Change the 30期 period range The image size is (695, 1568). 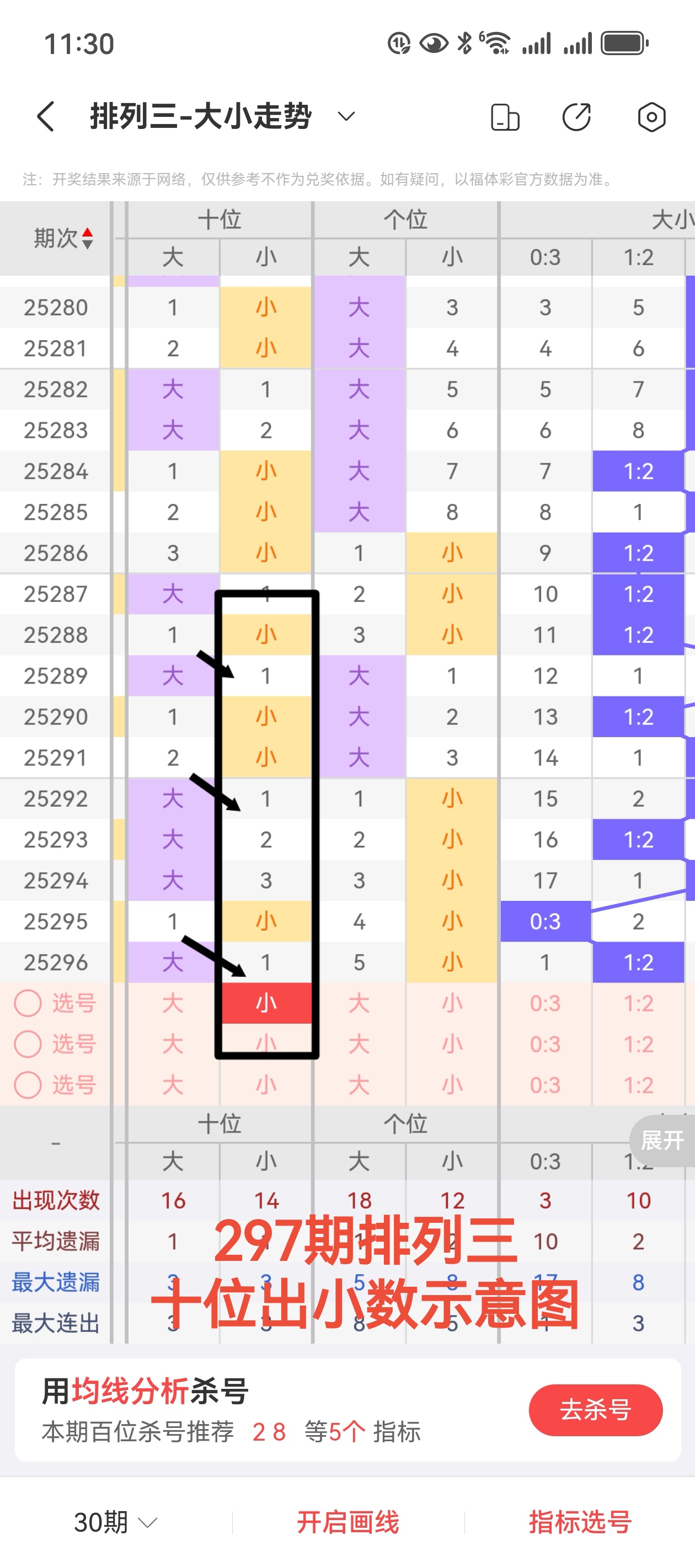coord(115,1522)
